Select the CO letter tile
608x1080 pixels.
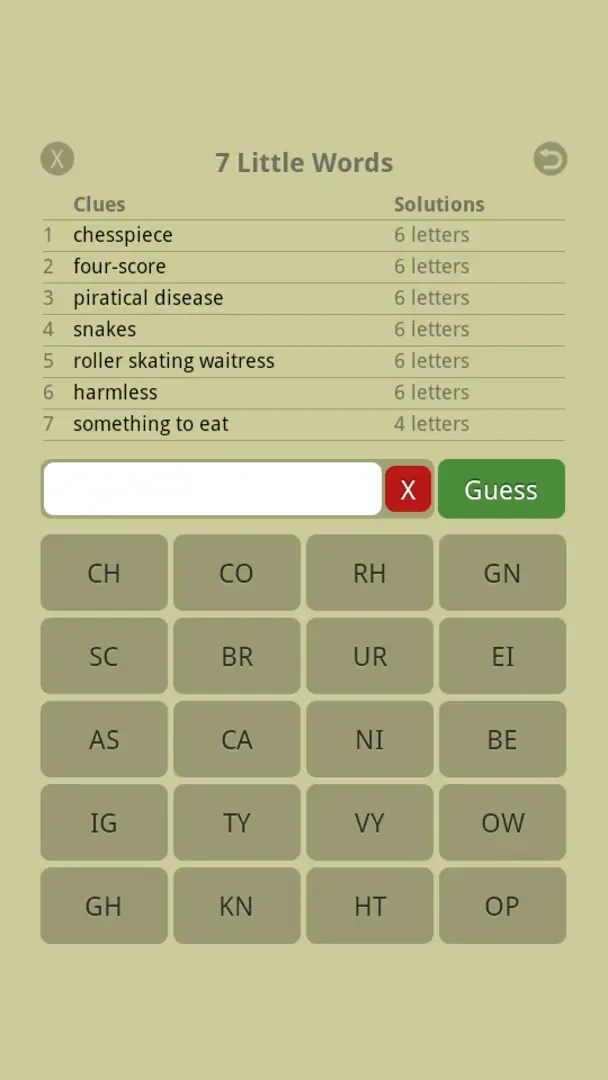coord(237,573)
